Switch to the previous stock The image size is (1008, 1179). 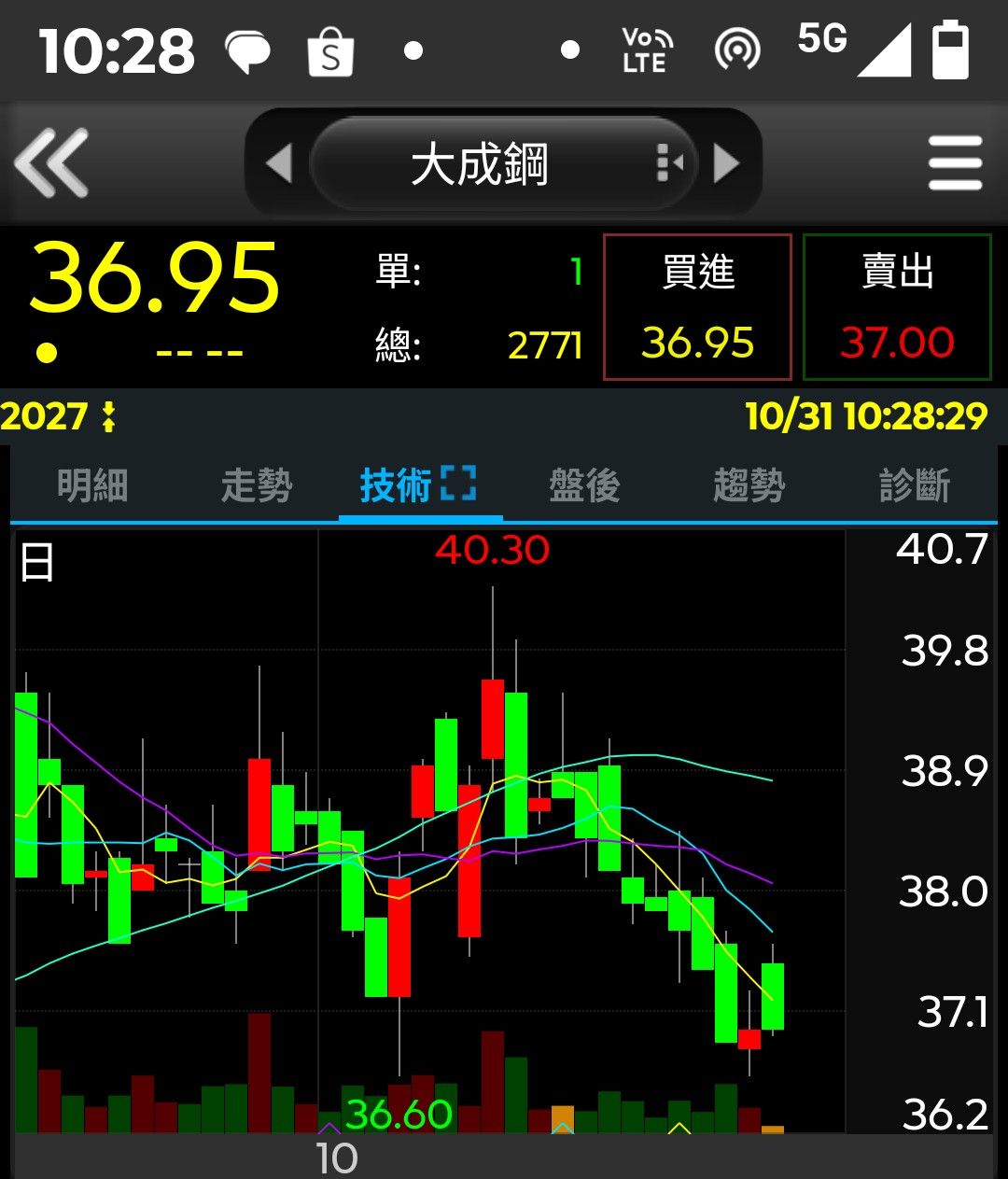pyautogui.click(x=278, y=163)
